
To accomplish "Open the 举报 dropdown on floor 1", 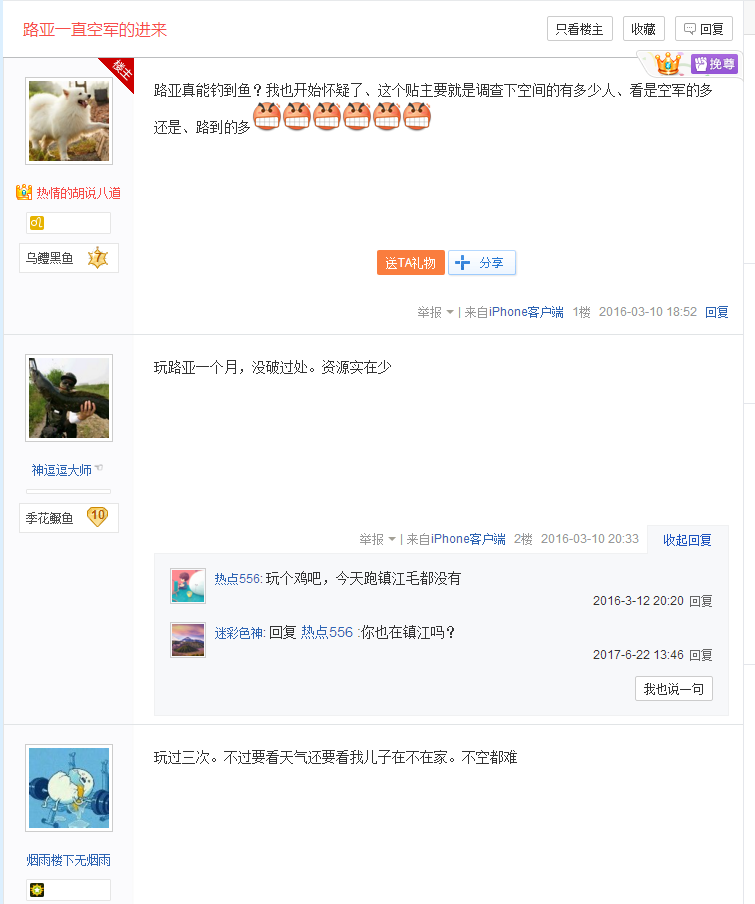I will [x=435, y=312].
